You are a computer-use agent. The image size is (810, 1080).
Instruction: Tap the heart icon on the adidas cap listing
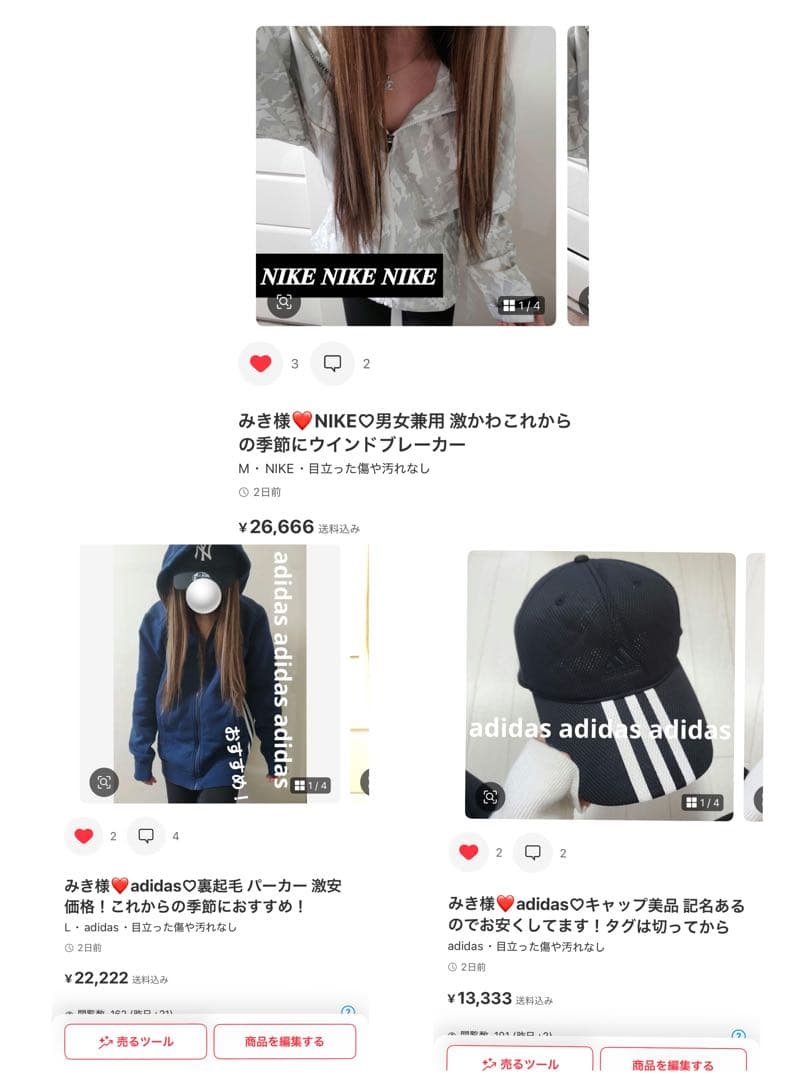467,854
